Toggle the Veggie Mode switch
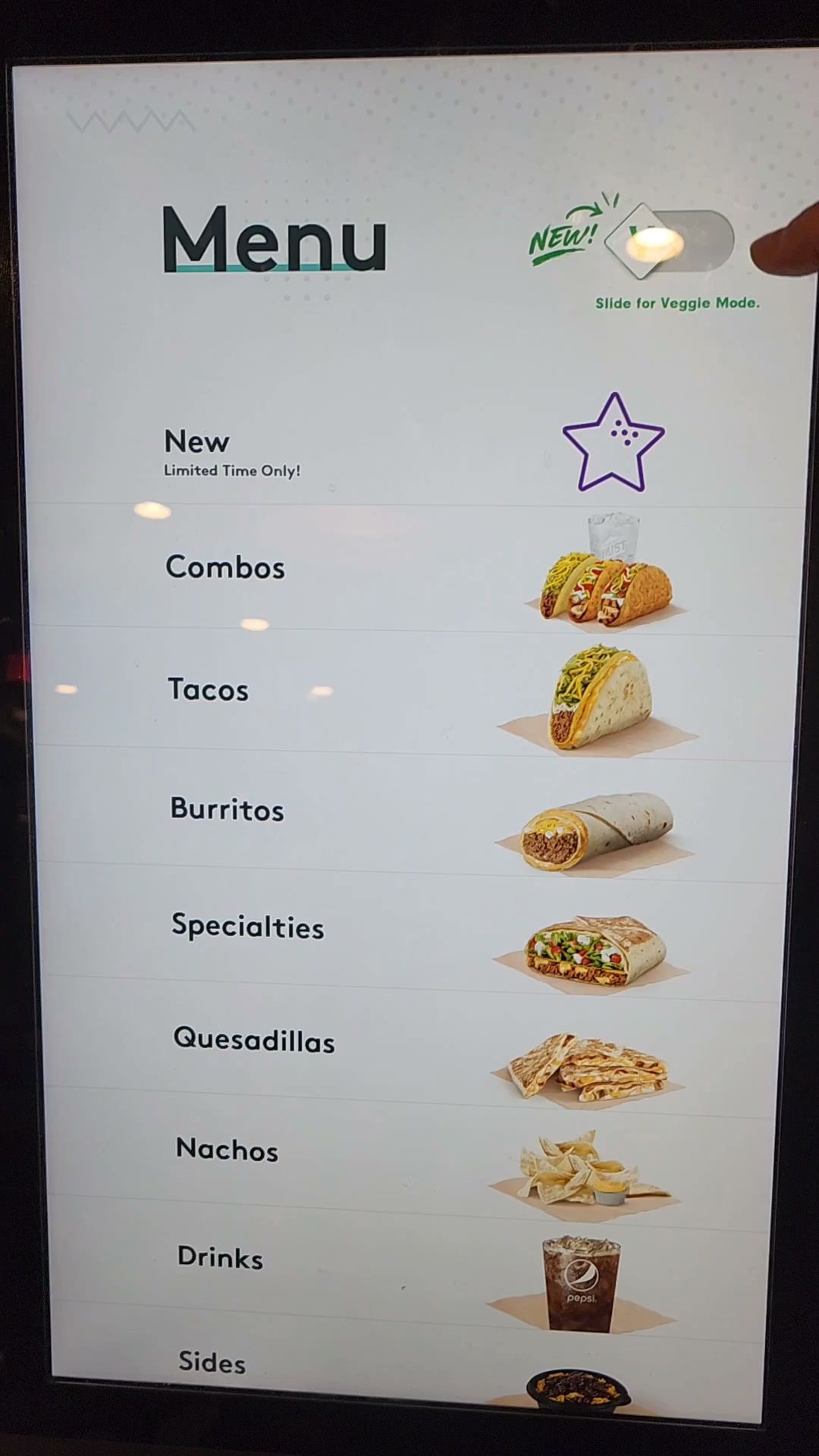Viewport: 819px width, 1456px height. 671,240
